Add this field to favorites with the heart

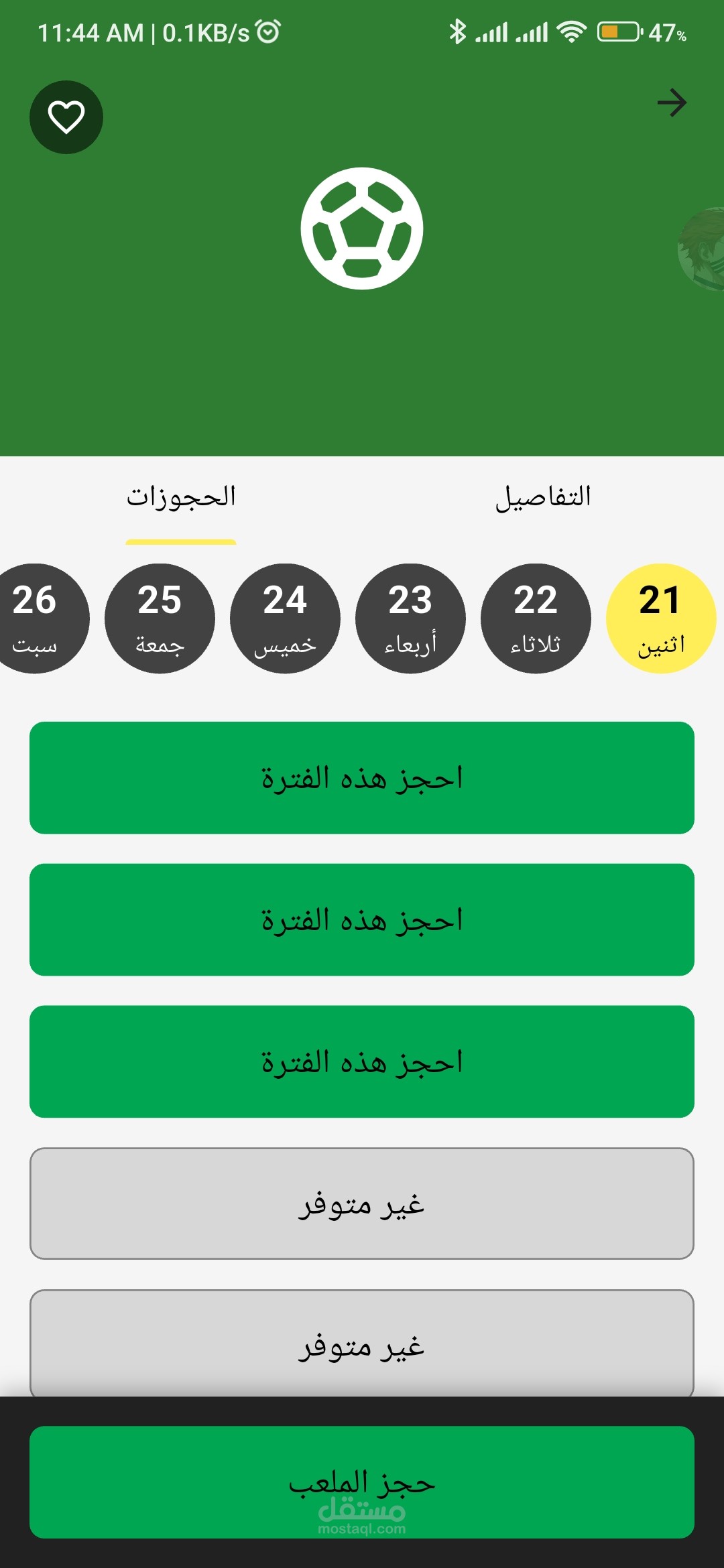click(66, 117)
